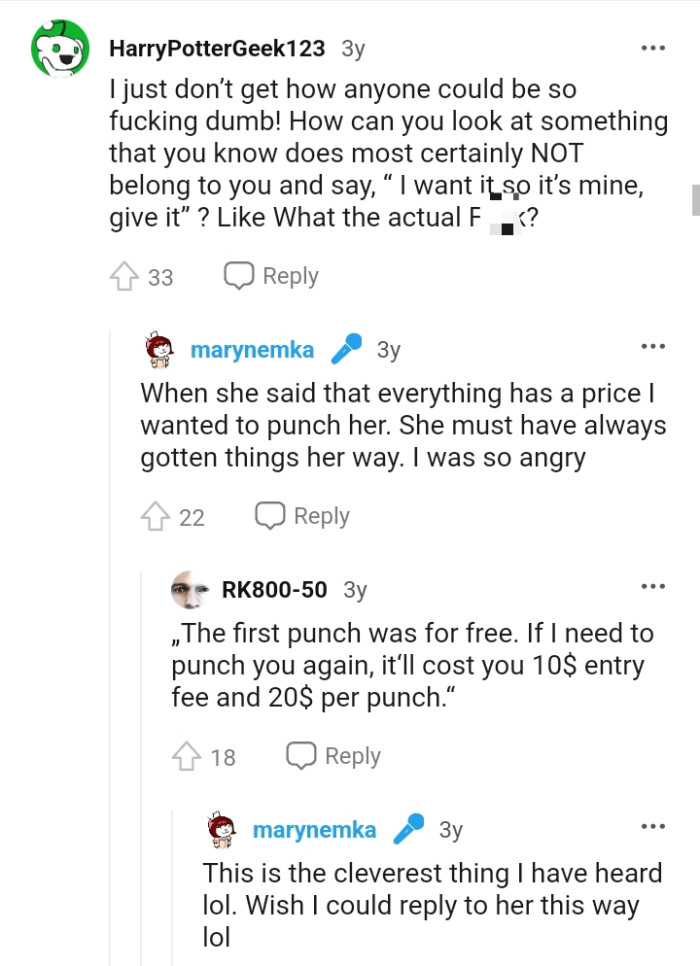Upvote marynemka's comment with 22 votes

click(x=155, y=517)
